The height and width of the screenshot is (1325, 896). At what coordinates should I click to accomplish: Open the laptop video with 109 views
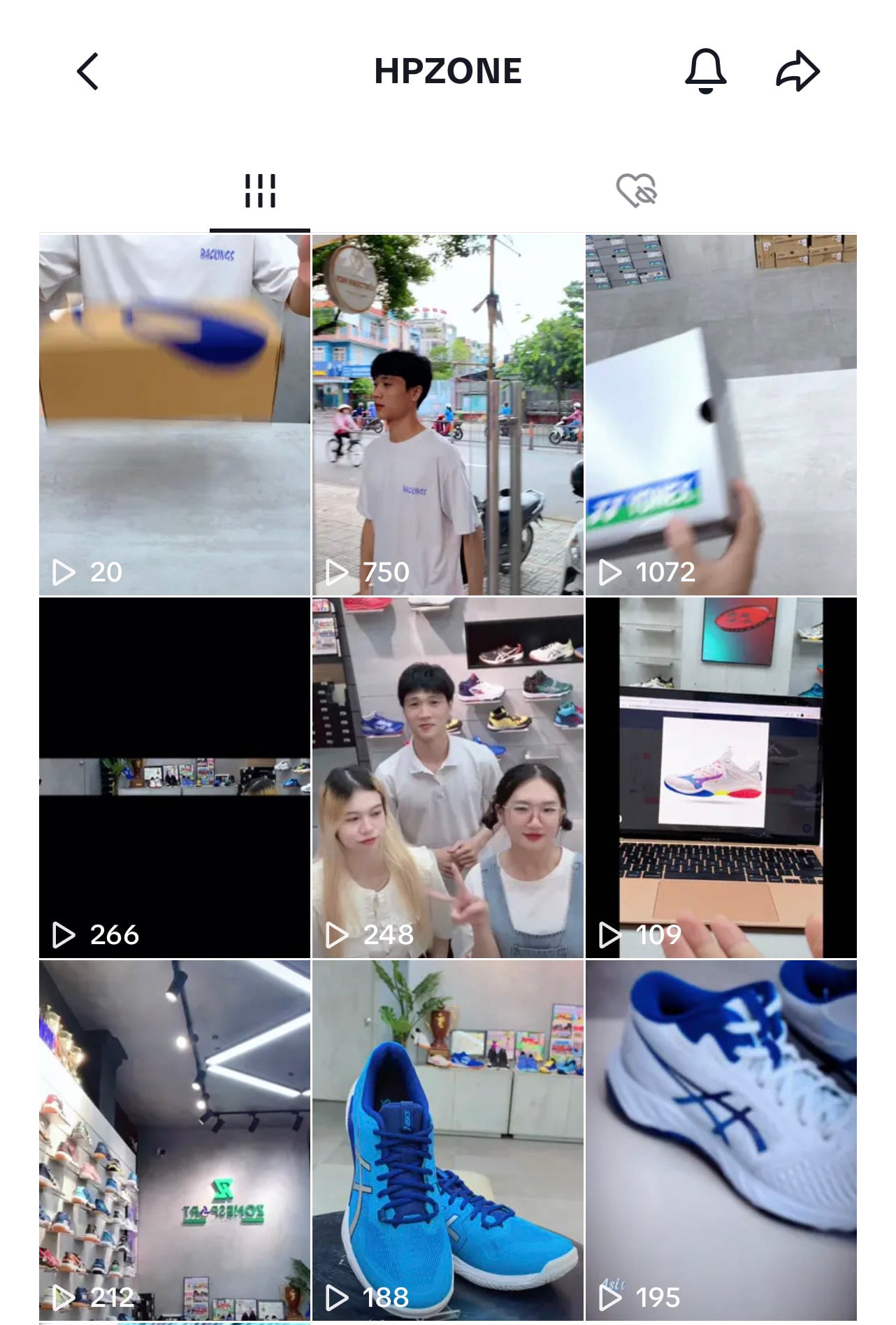721,777
